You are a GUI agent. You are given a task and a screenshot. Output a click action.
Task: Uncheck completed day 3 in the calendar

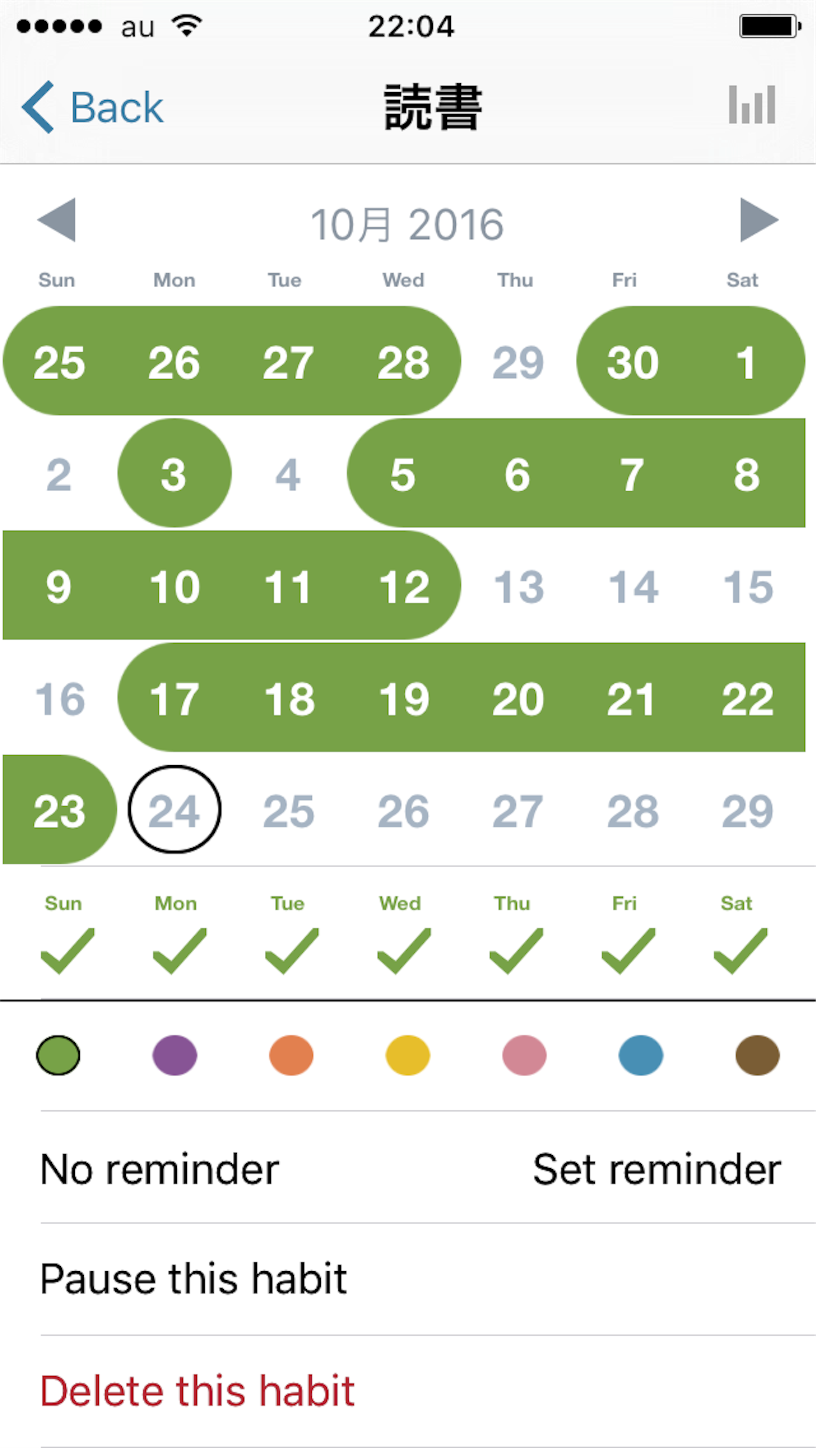coord(174,473)
